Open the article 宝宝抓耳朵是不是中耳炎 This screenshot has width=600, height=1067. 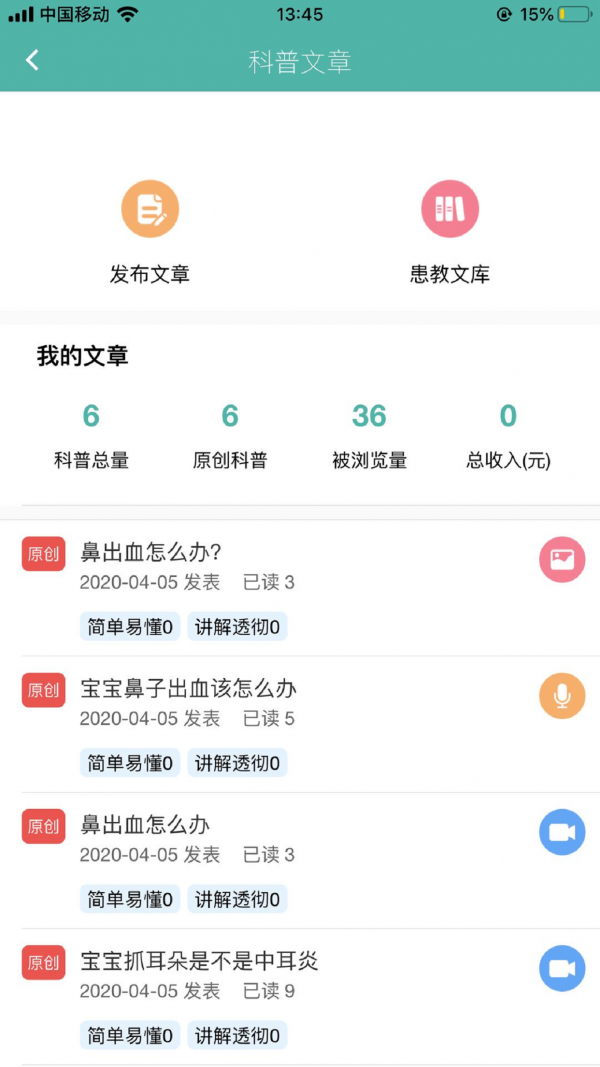coord(200,961)
